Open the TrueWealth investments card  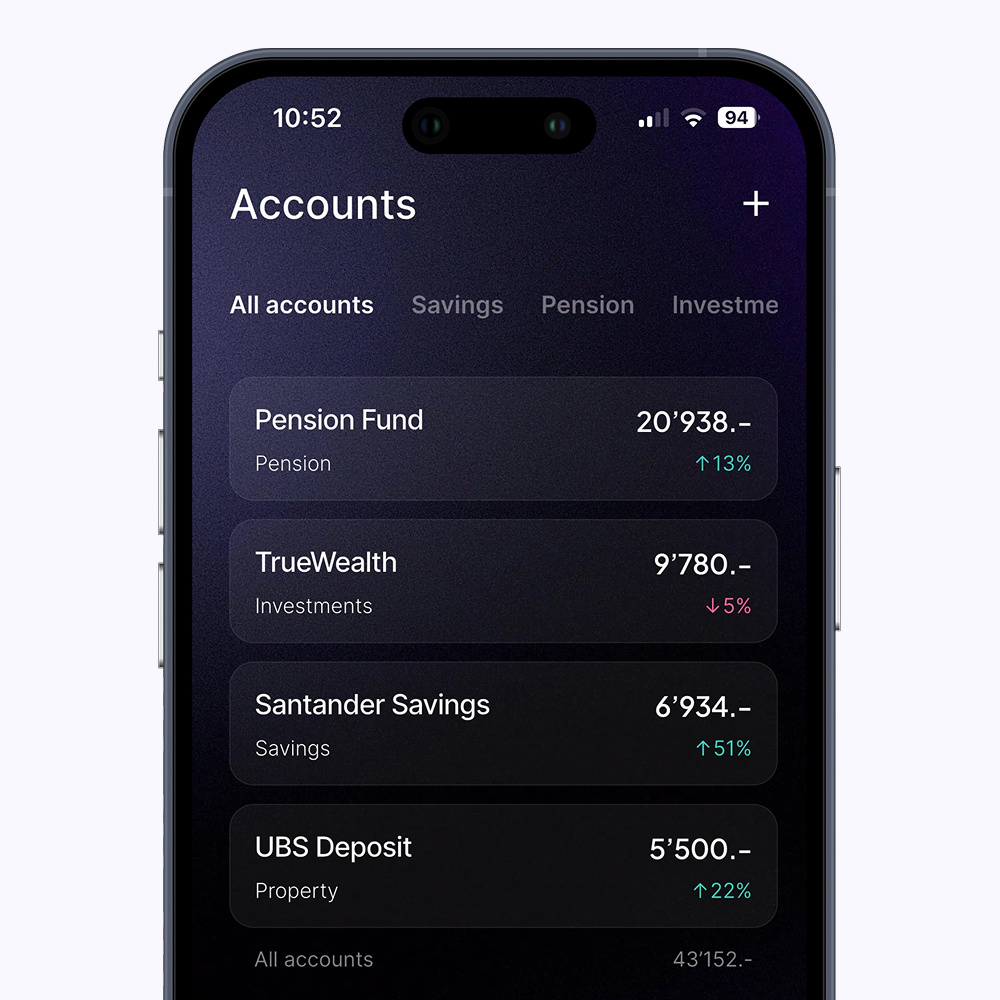click(503, 581)
